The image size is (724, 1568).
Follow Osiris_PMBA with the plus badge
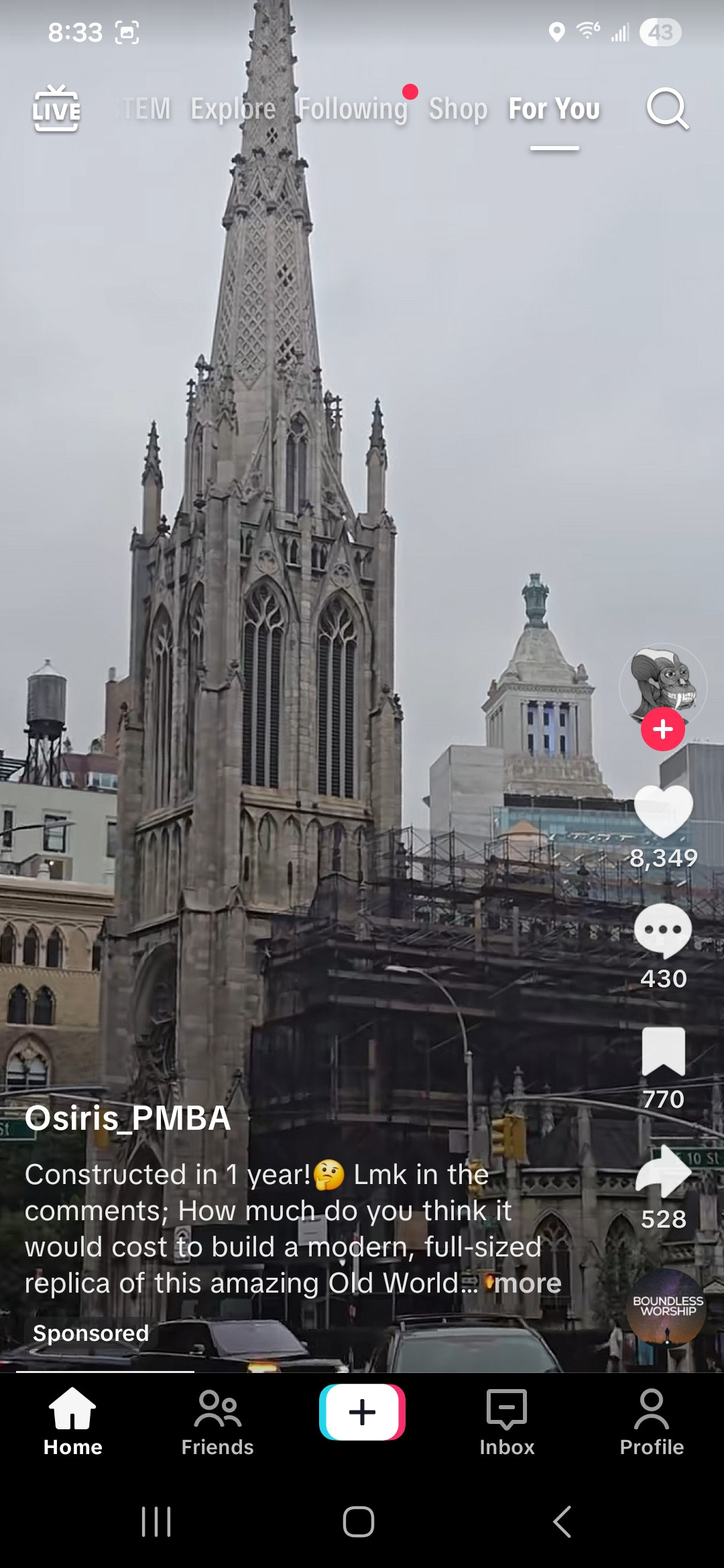[x=663, y=729]
